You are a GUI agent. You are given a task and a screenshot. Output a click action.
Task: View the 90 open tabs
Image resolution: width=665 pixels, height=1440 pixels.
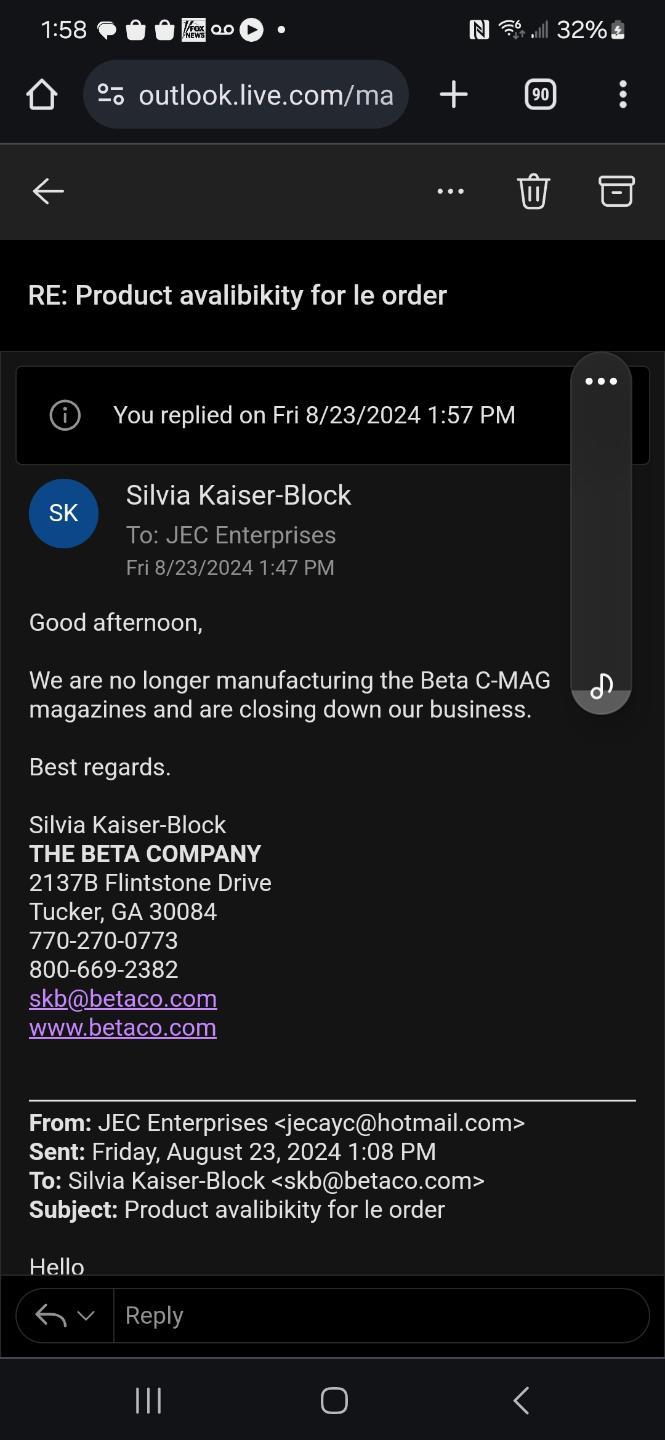point(540,95)
